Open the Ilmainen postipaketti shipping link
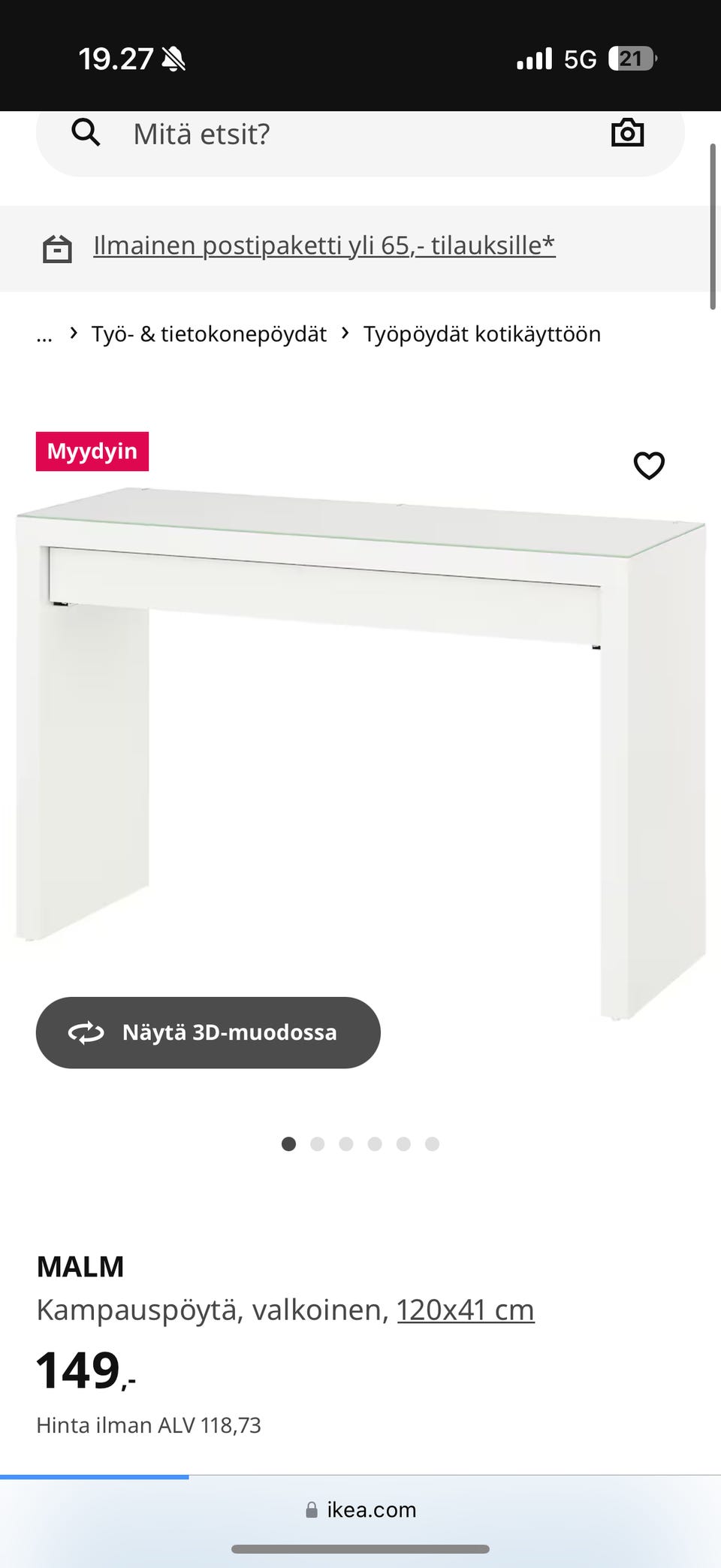Image resolution: width=721 pixels, height=1568 pixels. [324, 245]
